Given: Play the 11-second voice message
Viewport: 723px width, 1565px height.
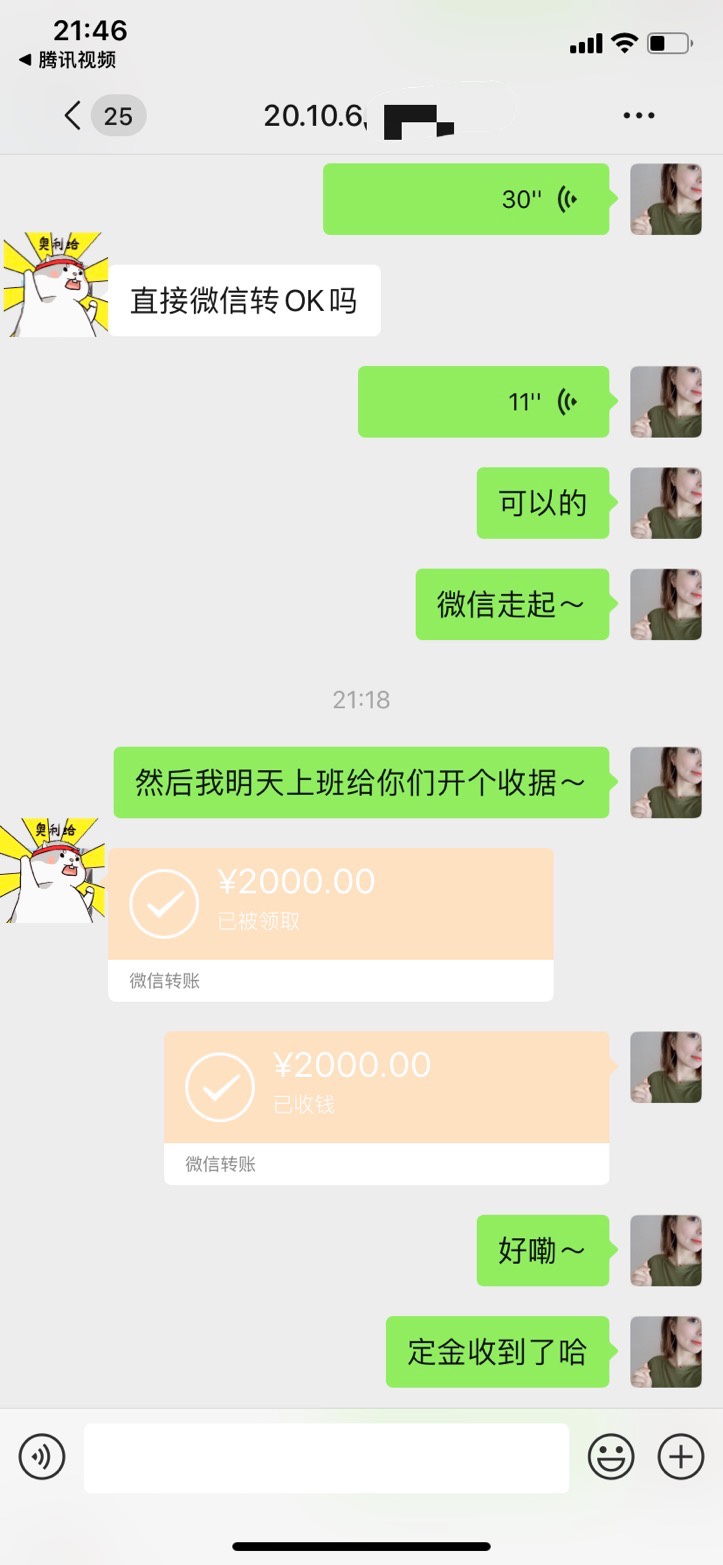Looking at the screenshot, I should pyautogui.click(x=483, y=402).
